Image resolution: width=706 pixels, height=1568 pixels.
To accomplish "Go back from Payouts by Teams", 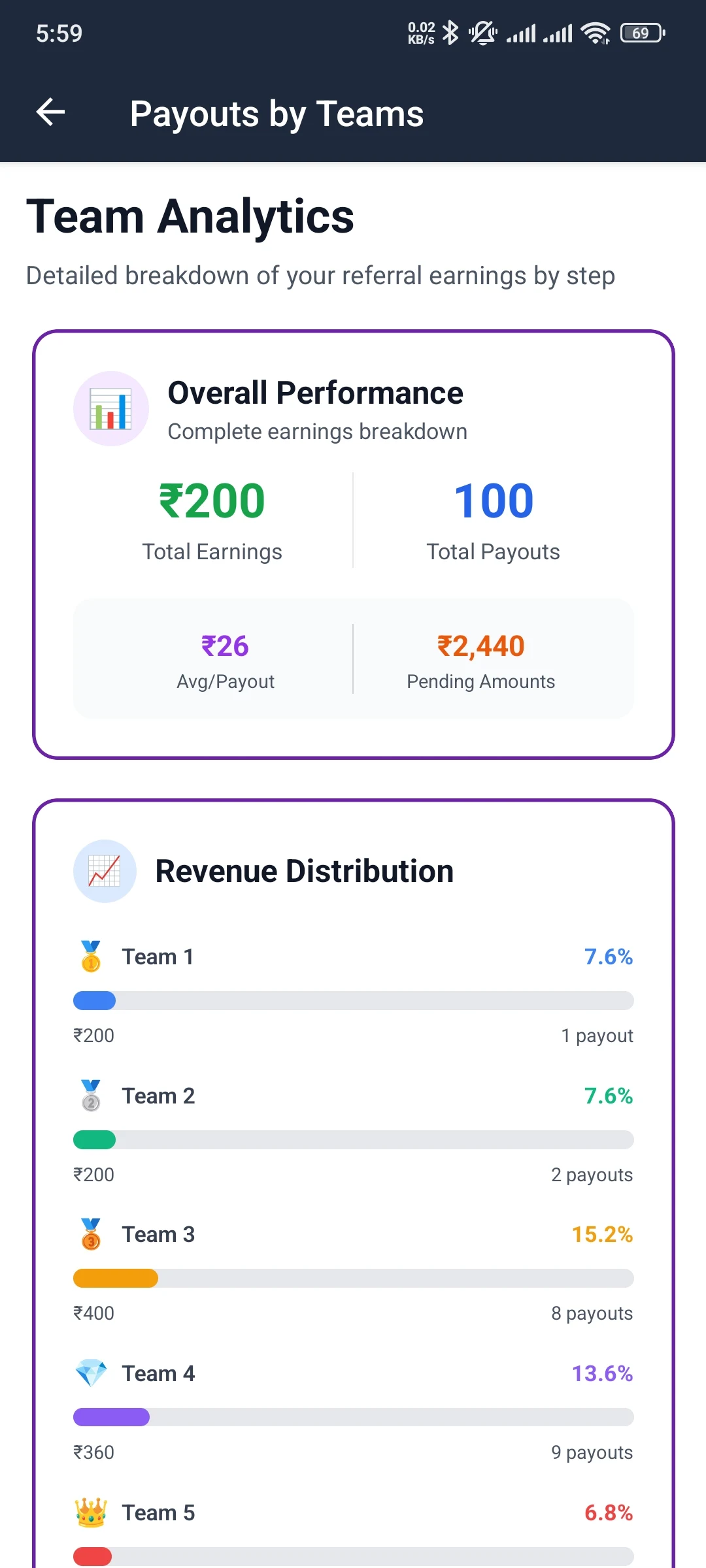I will coord(50,112).
